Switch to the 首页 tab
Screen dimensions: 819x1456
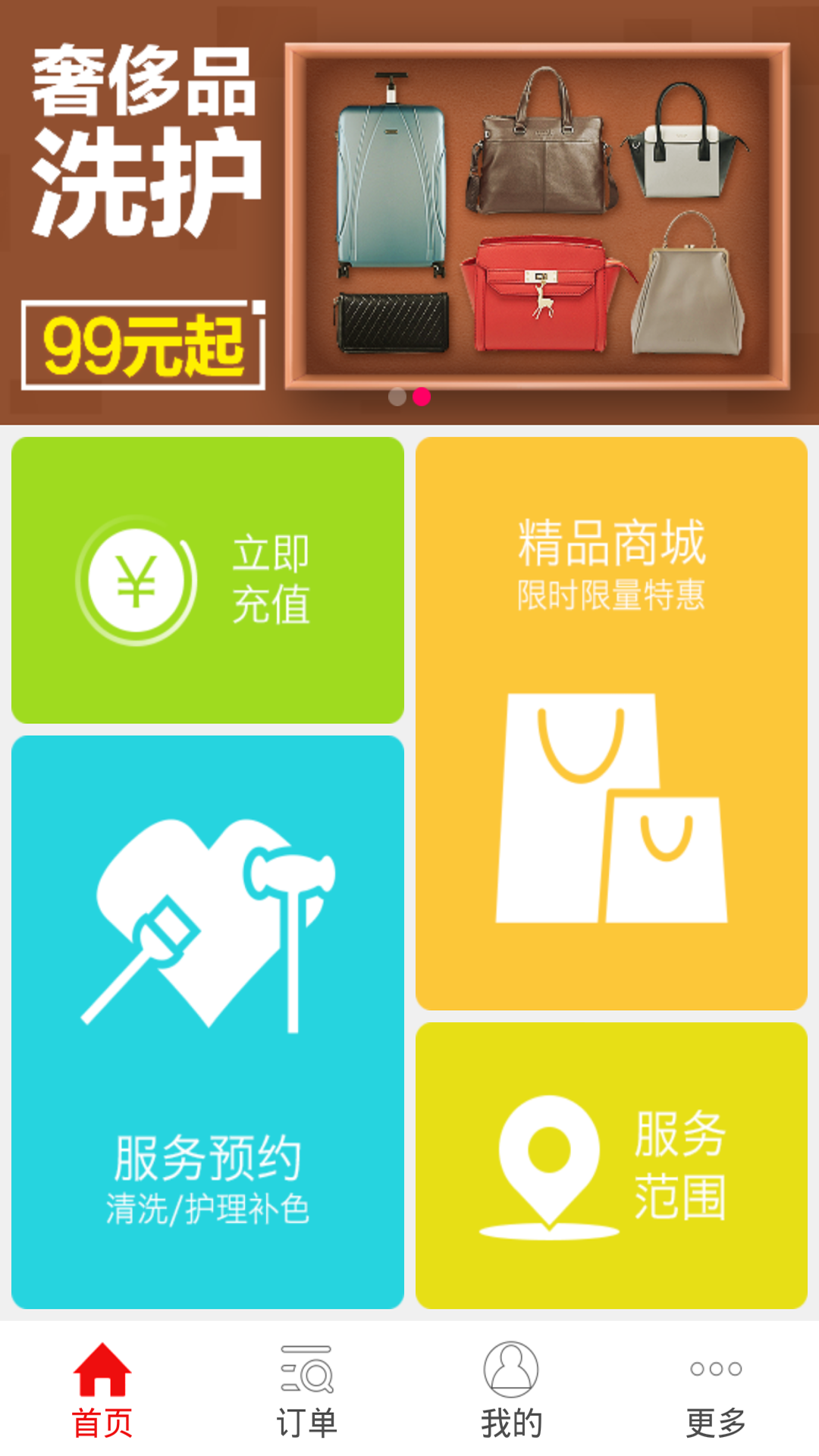click(102, 1389)
